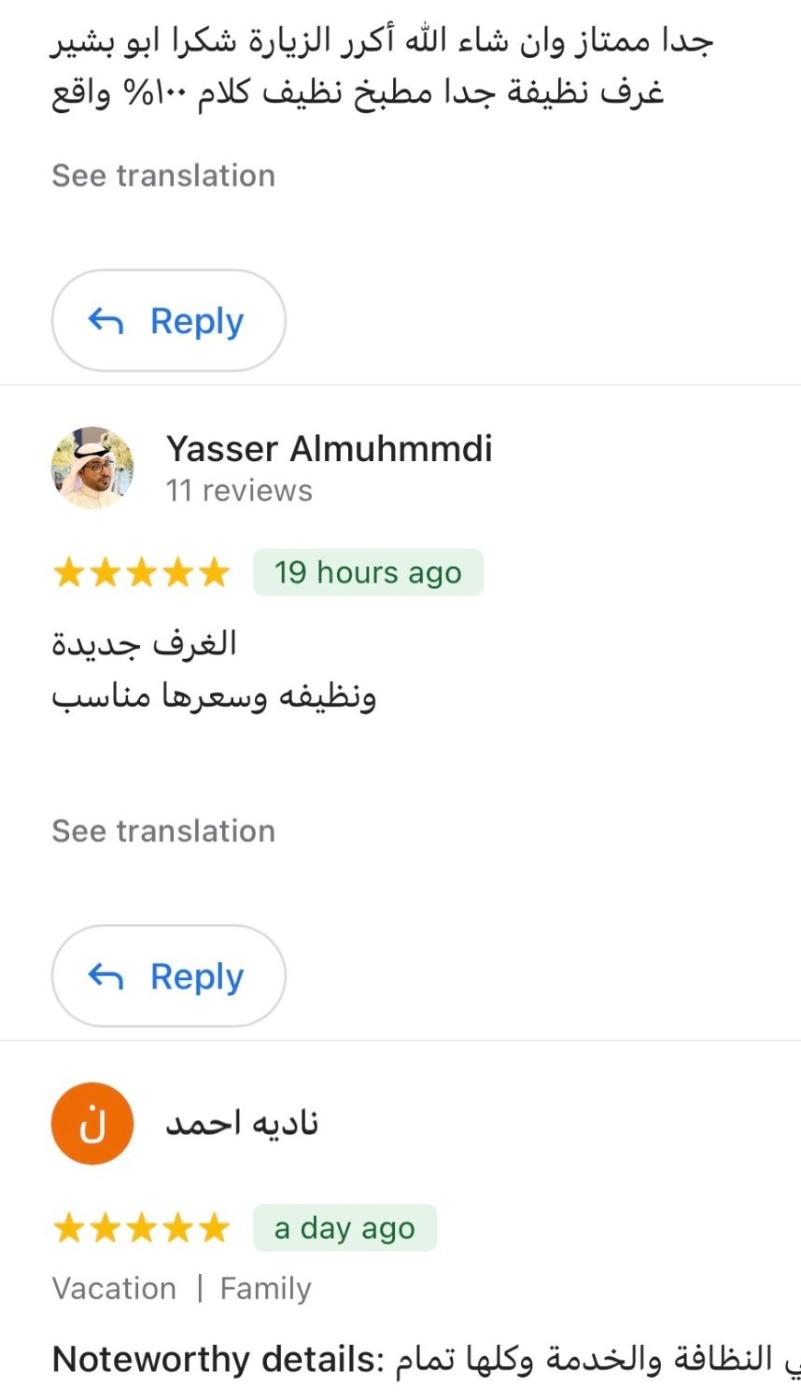Reply to the review mentioning ابو بشير
The width and height of the screenshot is (801, 1400).
168,321
